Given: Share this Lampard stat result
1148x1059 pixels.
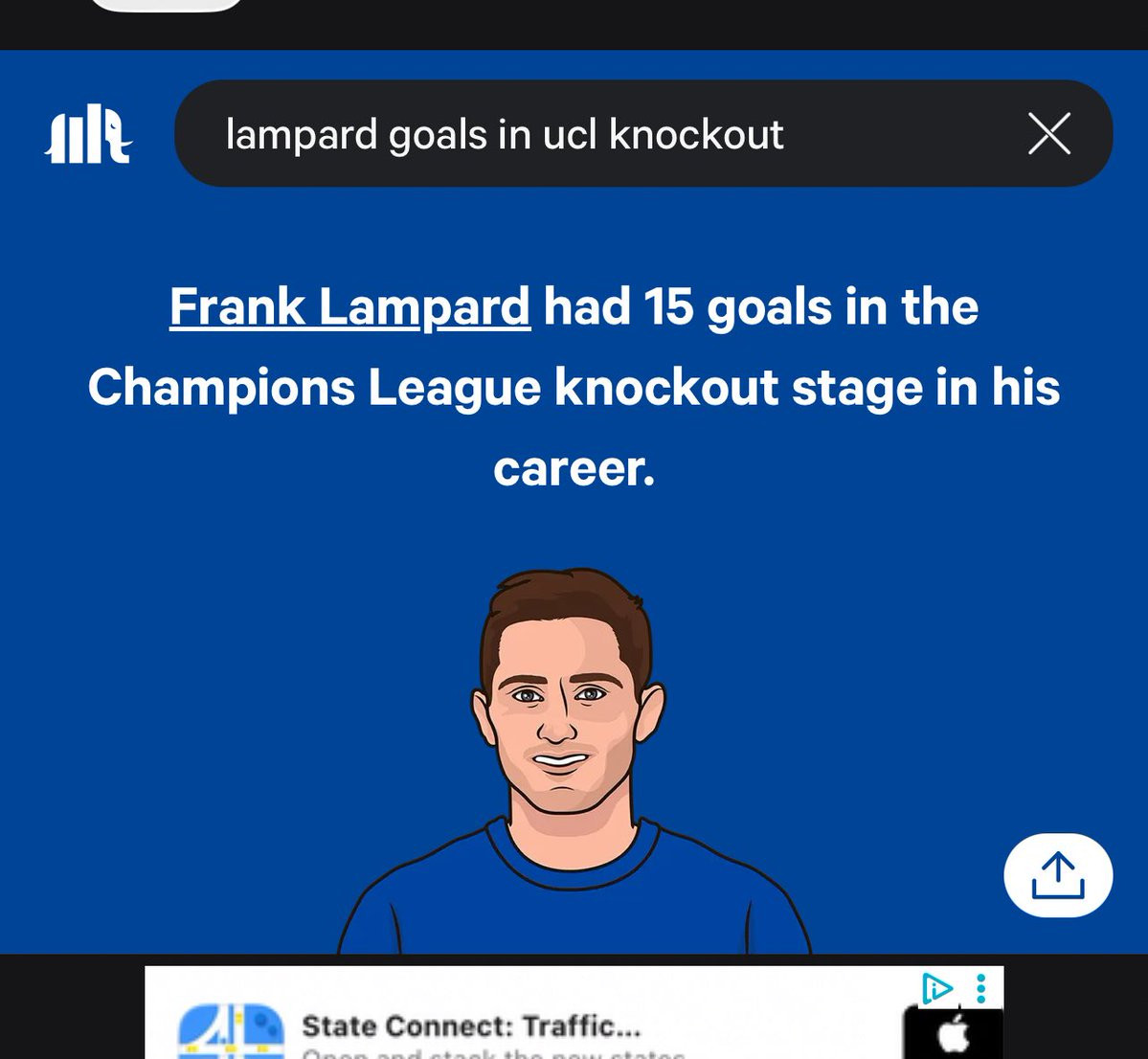Looking at the screenshot, I should coord(1057,875).
